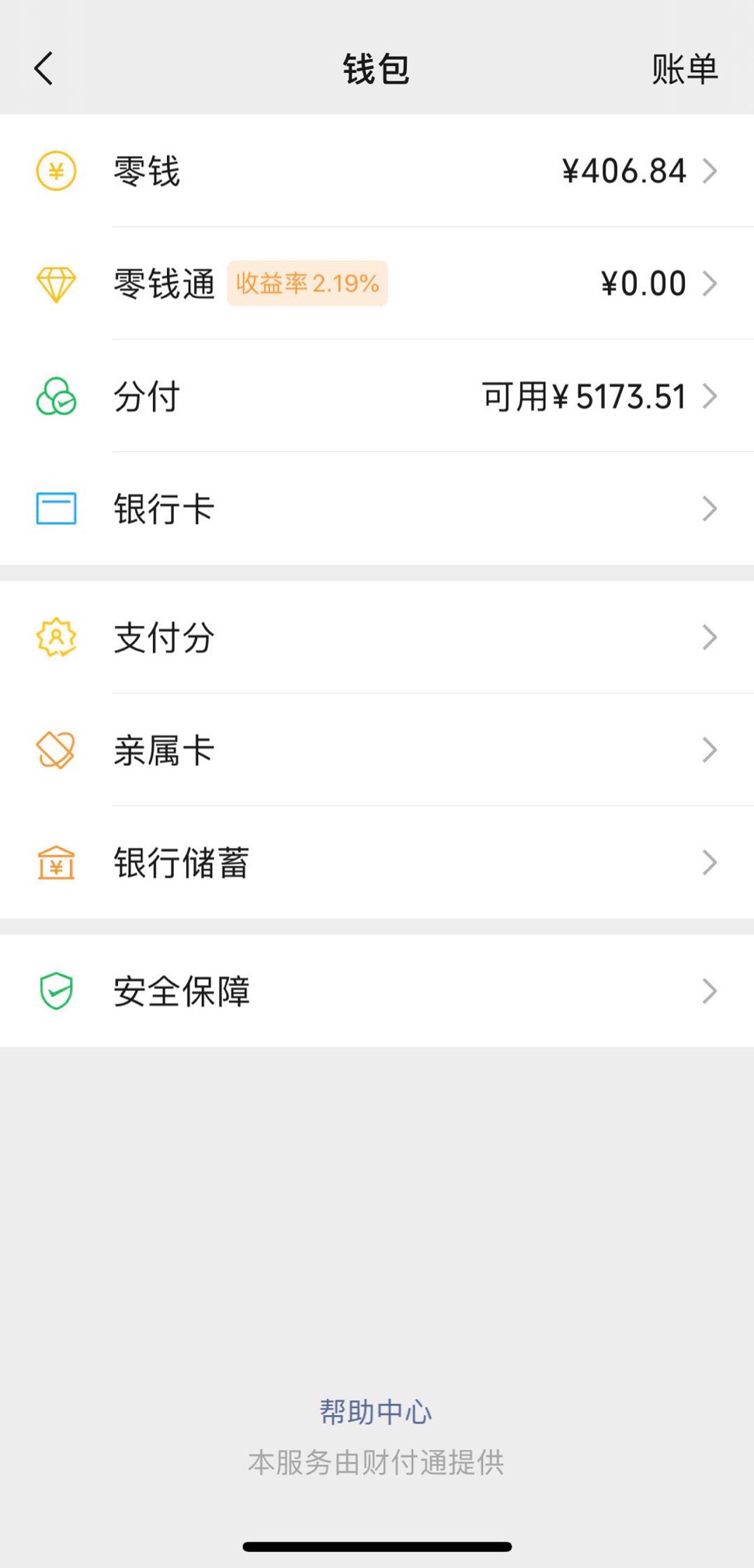Open 账单 in the top bar
This screenshot has height=1568, width=754.
click(684, 69)
